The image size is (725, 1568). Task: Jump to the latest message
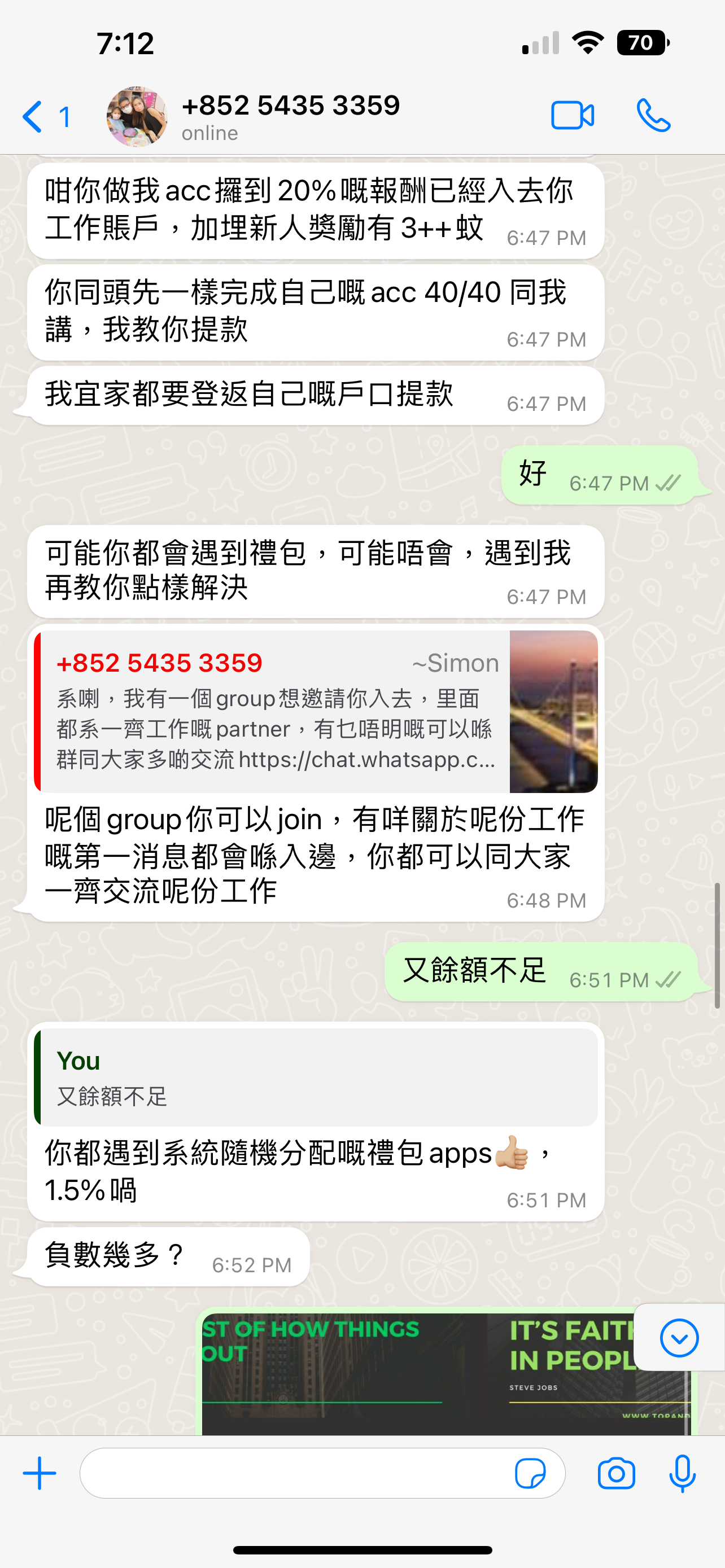tap(679, 1337)
